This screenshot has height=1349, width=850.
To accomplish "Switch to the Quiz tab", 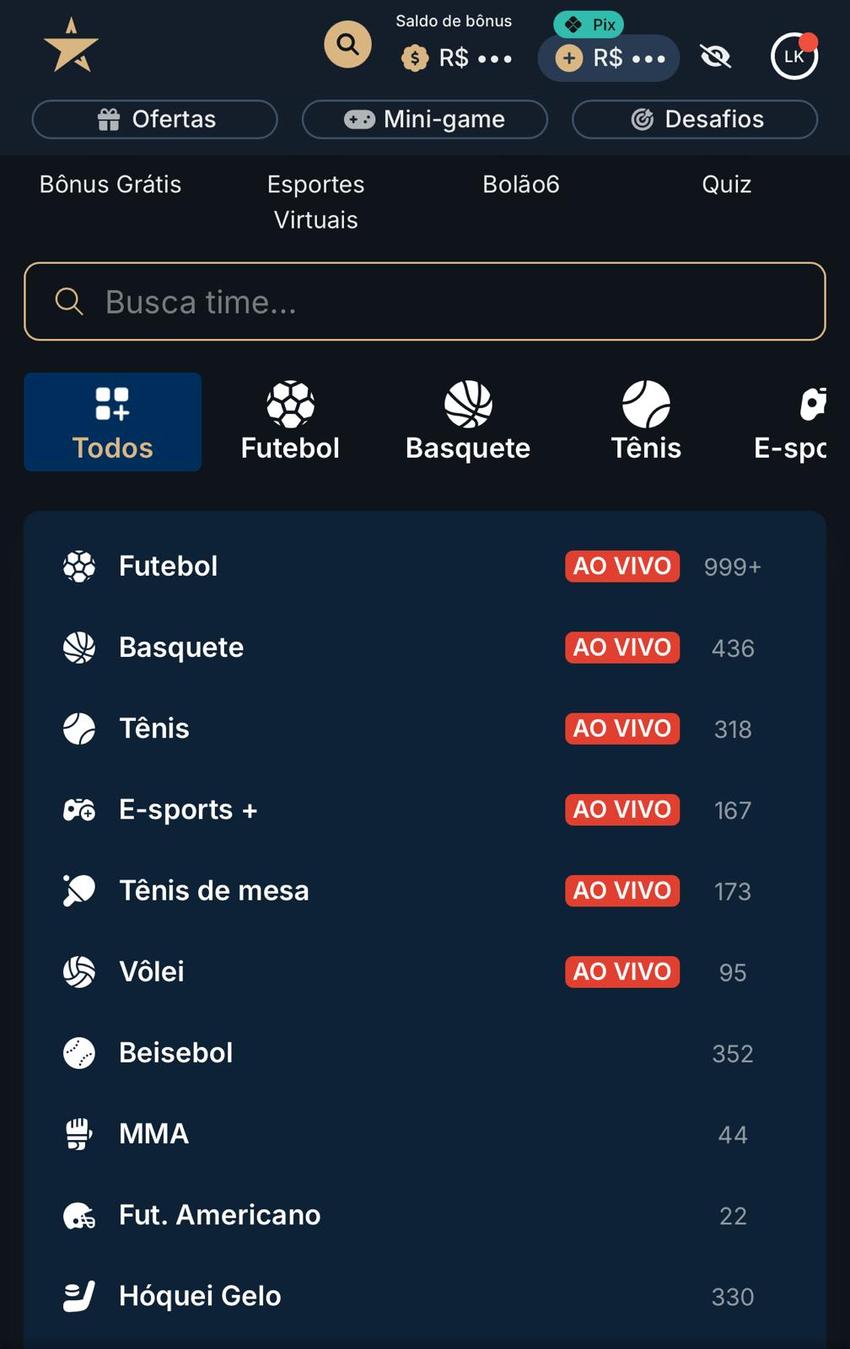I will 726,184.
